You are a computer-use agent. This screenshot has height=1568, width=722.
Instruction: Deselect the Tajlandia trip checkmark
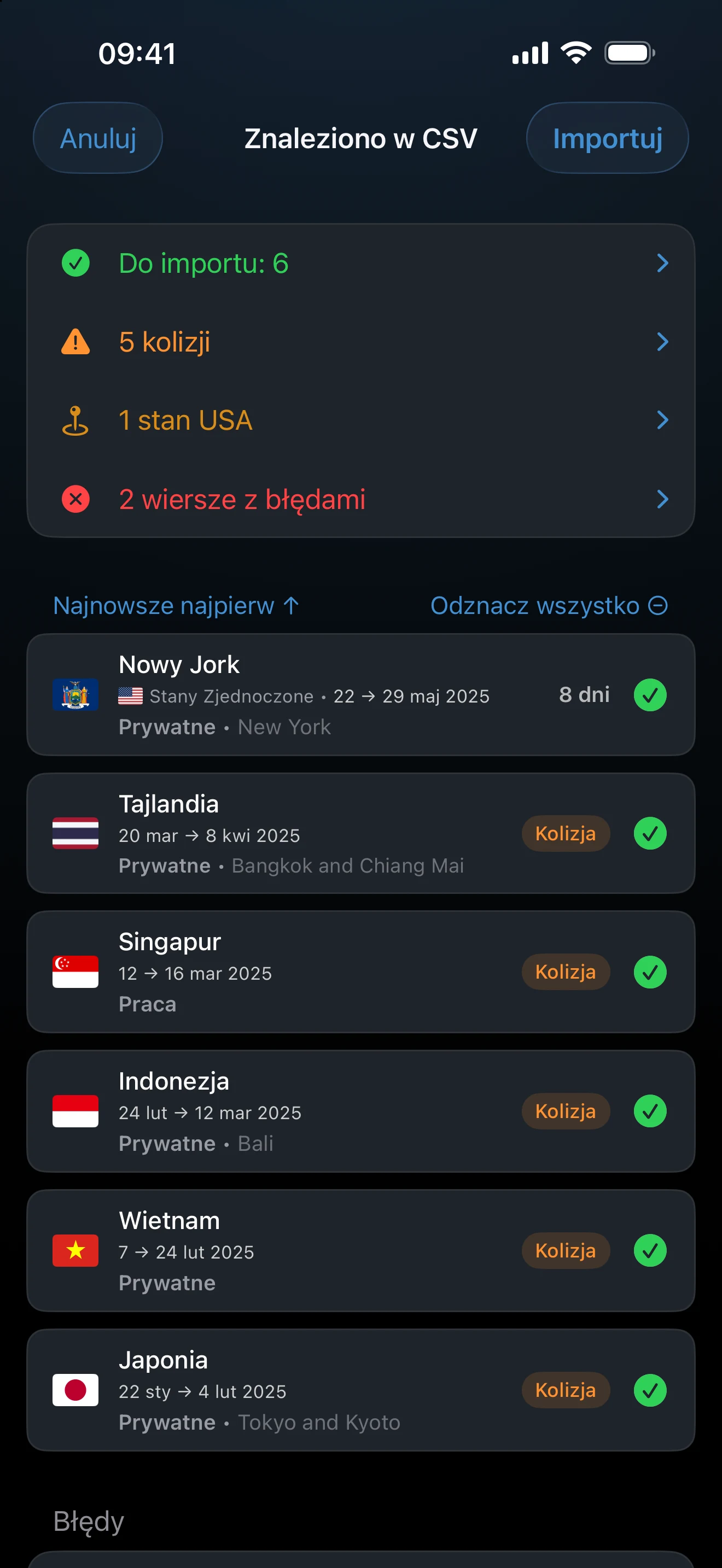coord(650,833)
